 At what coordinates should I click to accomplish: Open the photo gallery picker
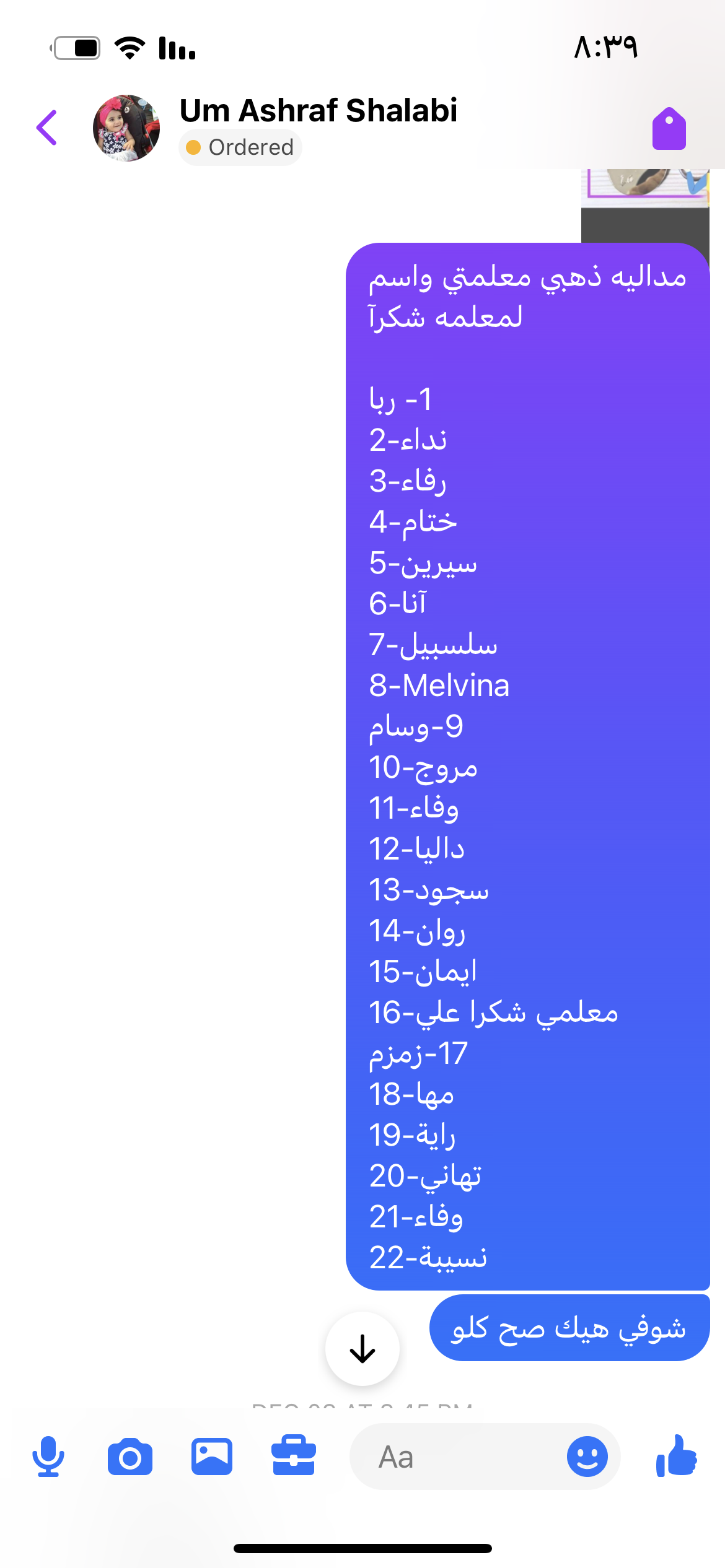(x=212, y=1457)
